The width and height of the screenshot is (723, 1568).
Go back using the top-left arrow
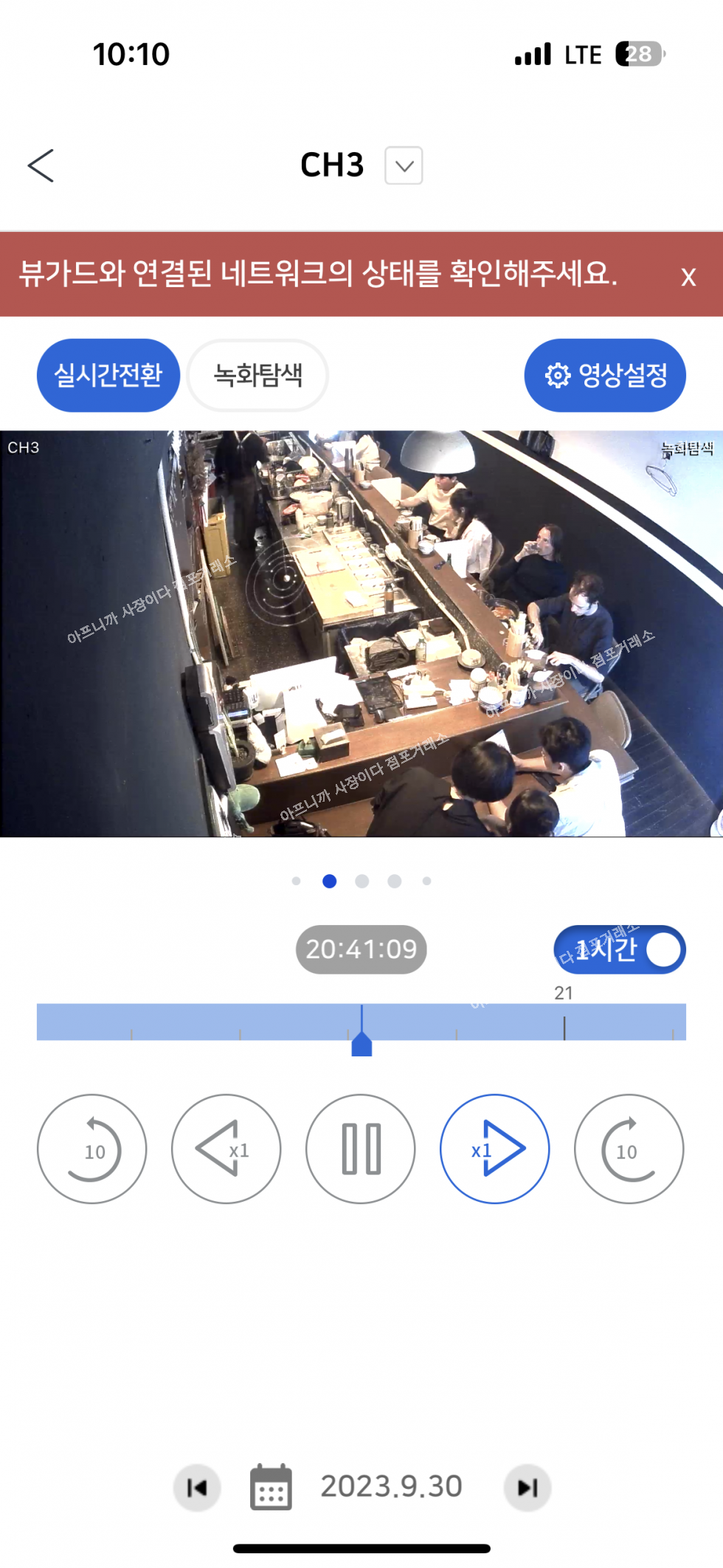(41, 165)
